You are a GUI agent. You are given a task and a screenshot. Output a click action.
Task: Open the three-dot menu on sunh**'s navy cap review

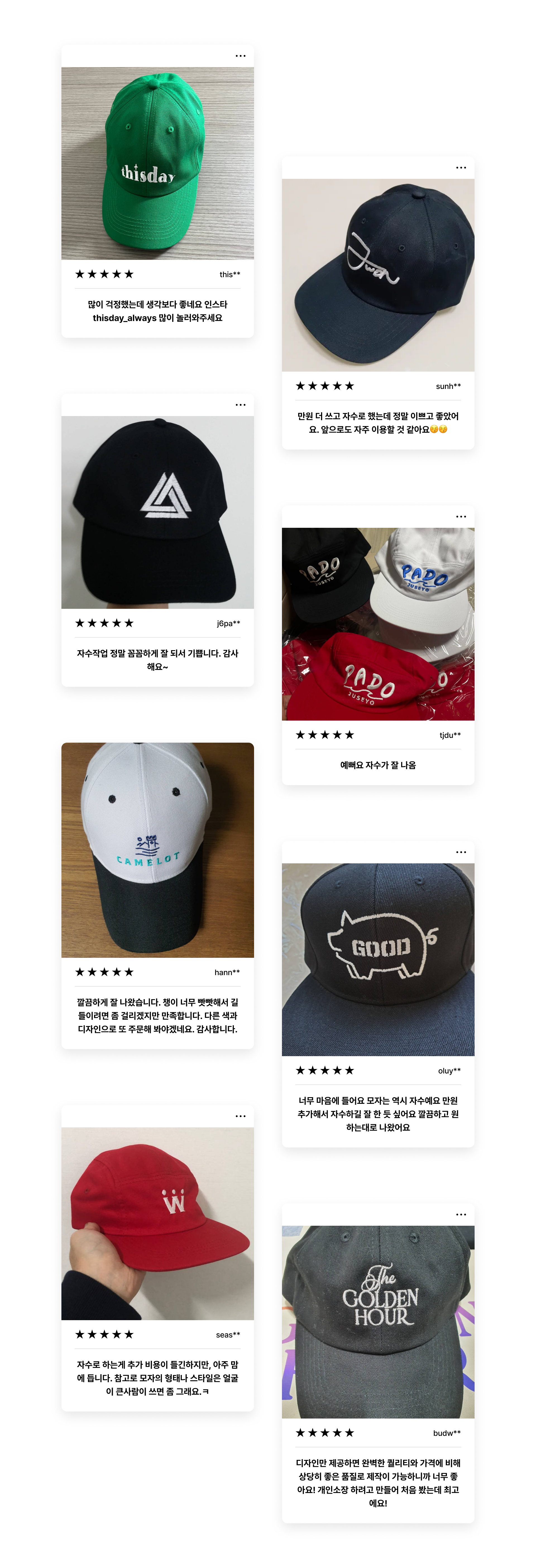(461, 167)
